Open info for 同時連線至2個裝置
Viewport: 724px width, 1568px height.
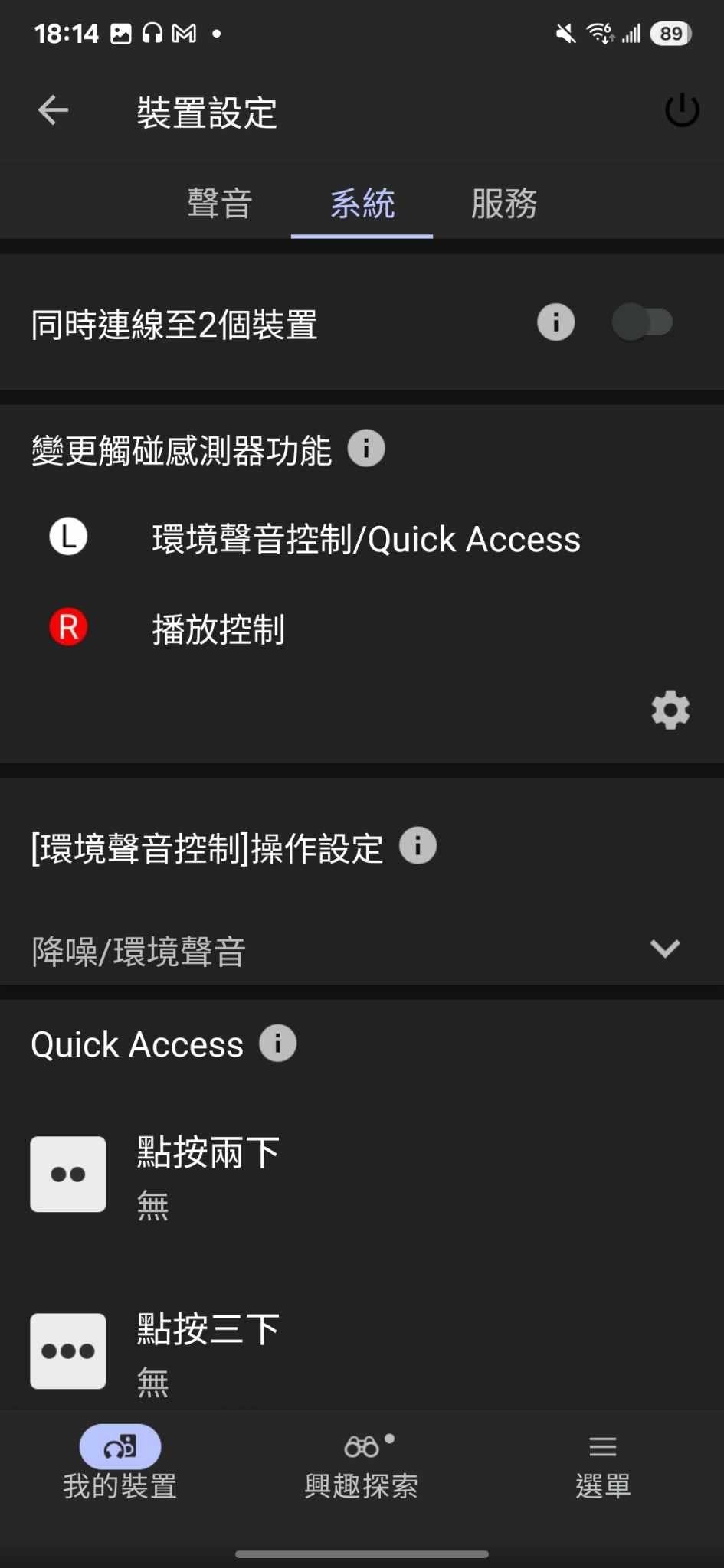point(555,322)
